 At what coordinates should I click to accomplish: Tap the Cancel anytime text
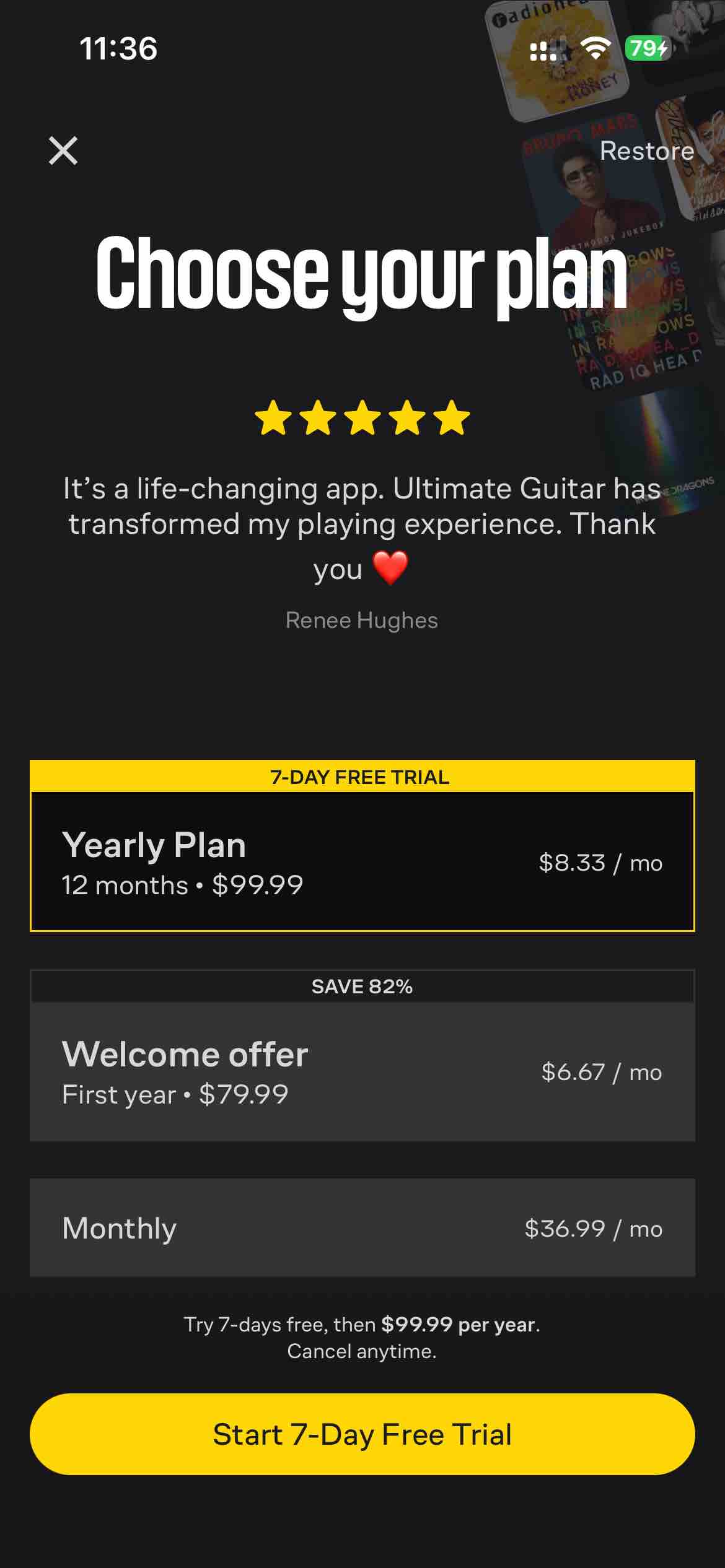click(362, 1353)
